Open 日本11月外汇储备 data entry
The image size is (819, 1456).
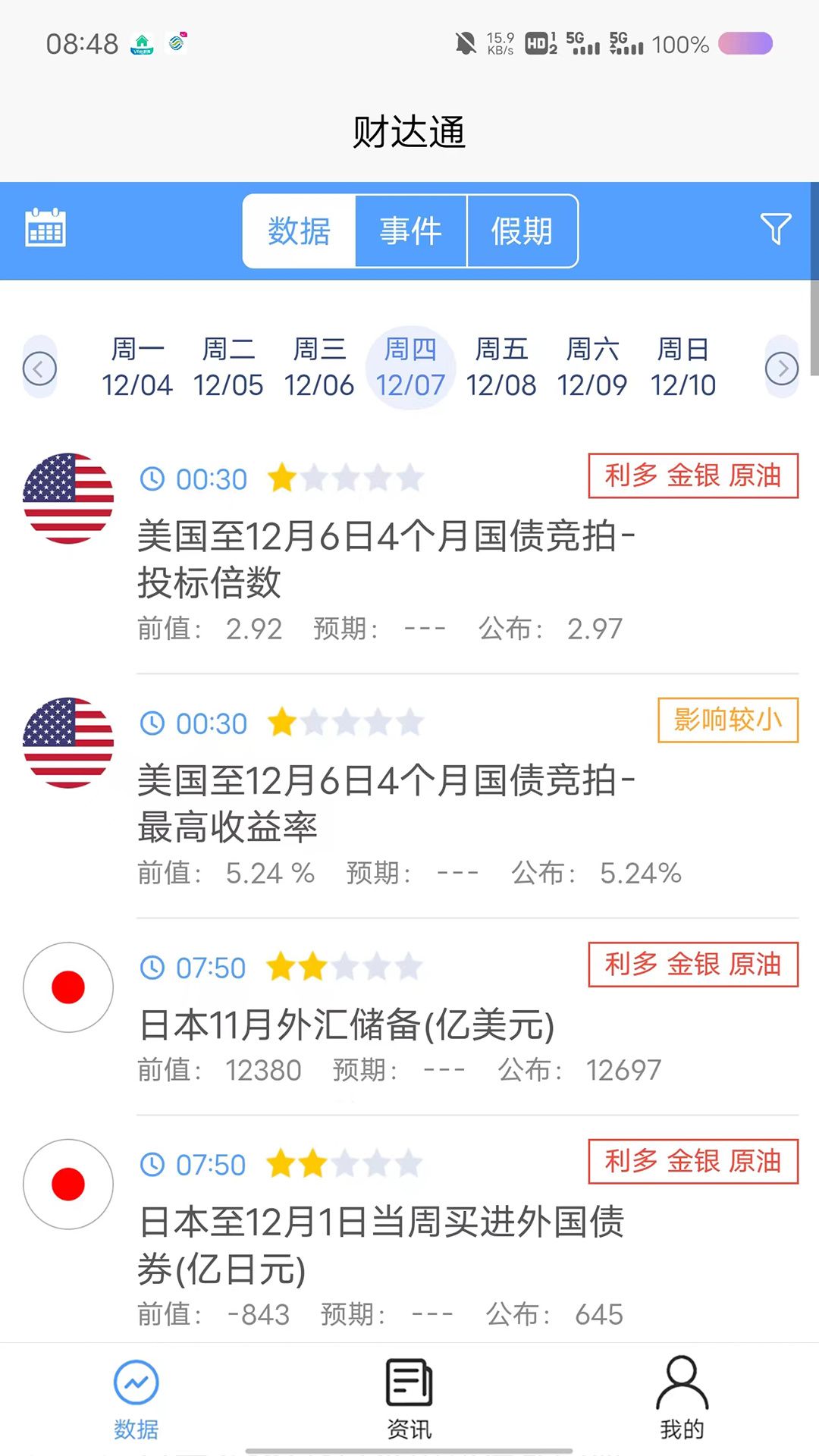tap(347, 1025)
